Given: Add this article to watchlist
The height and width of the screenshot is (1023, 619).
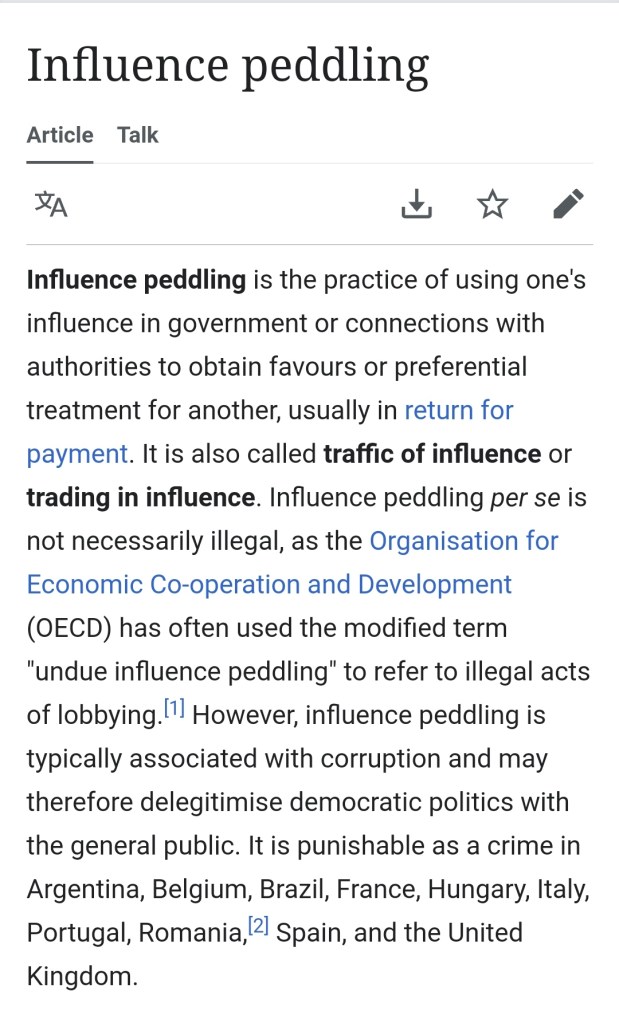Looking at the screenshot, I should click(492, 204).
